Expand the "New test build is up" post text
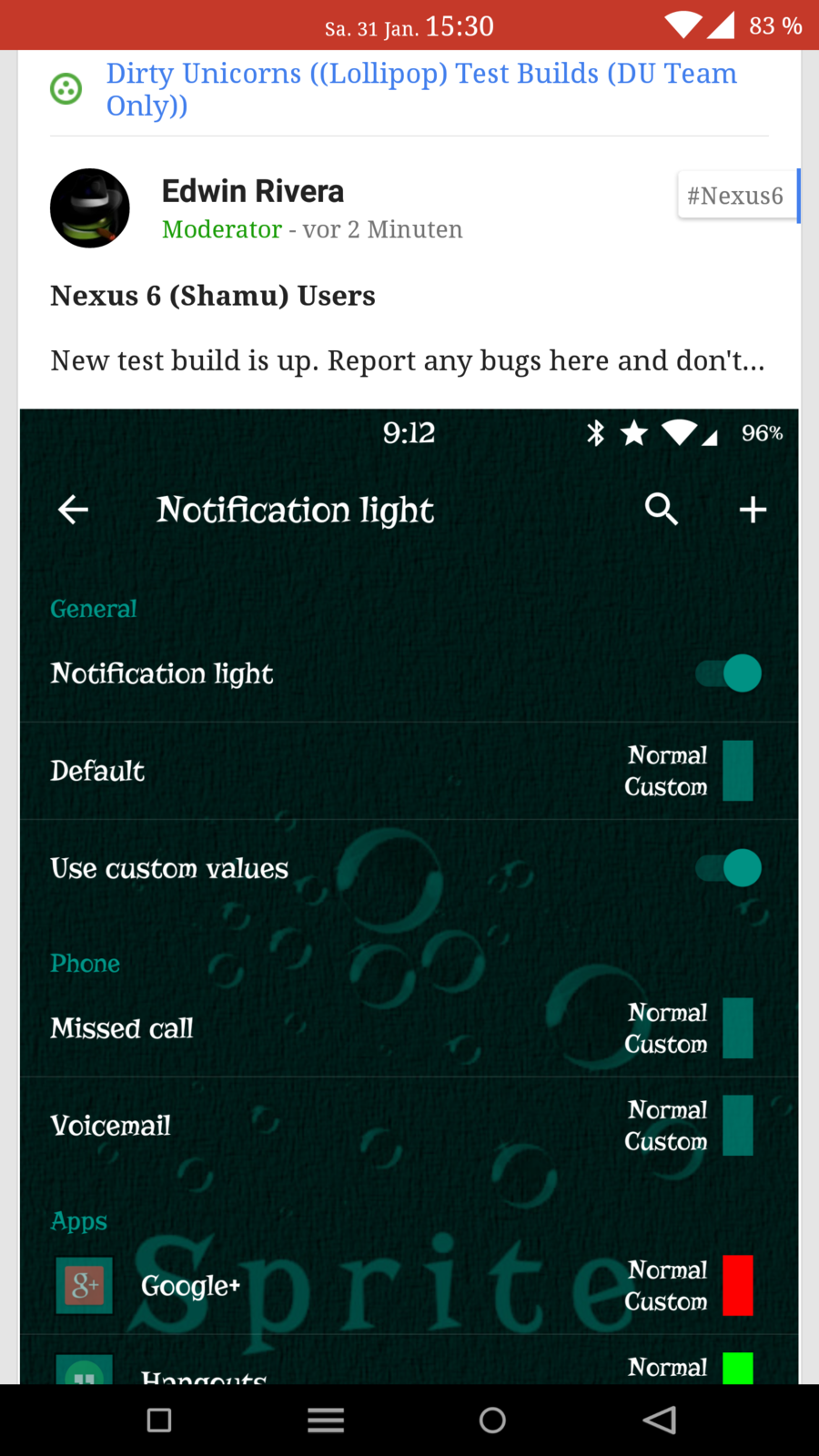The image size is (819, 1456). [407, 360]
